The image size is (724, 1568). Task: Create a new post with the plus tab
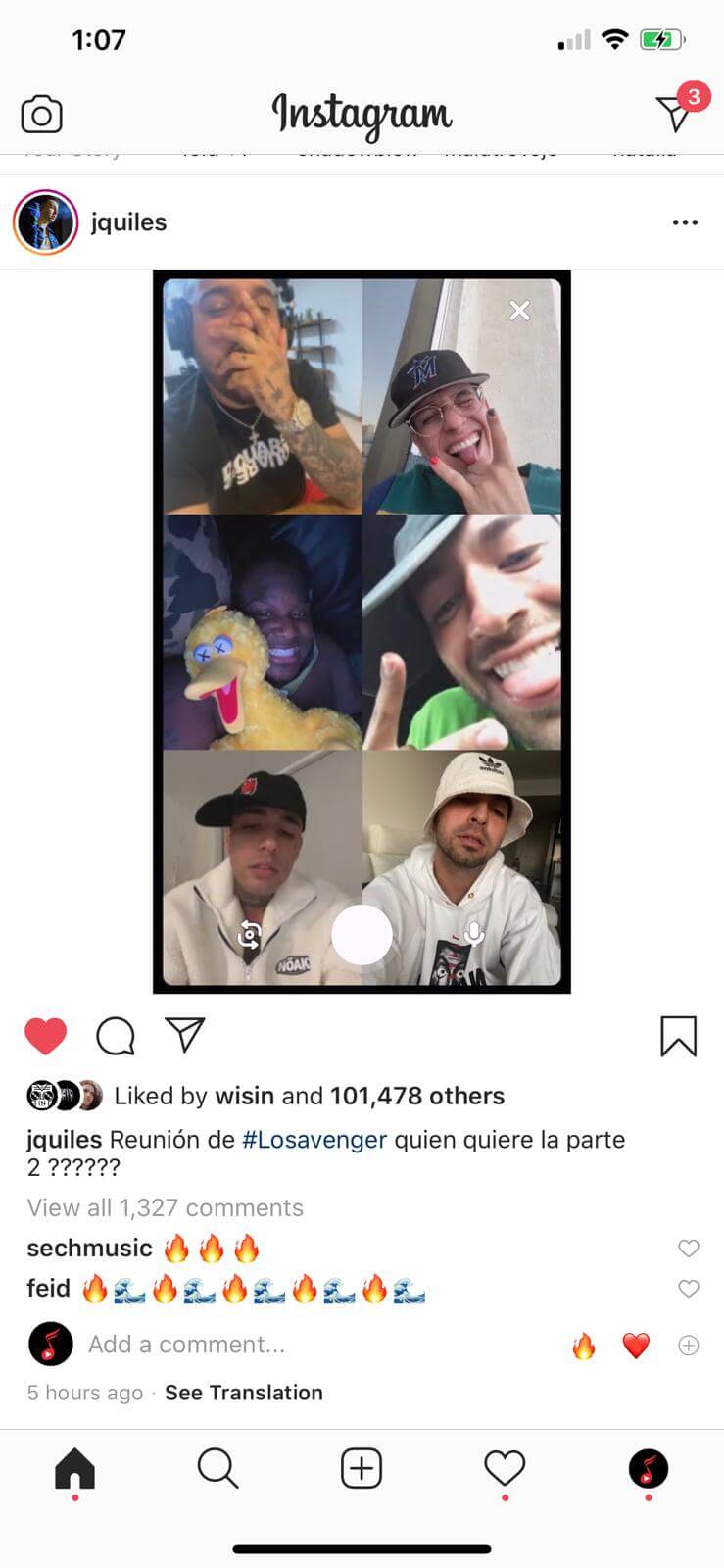coord(362,1468)
